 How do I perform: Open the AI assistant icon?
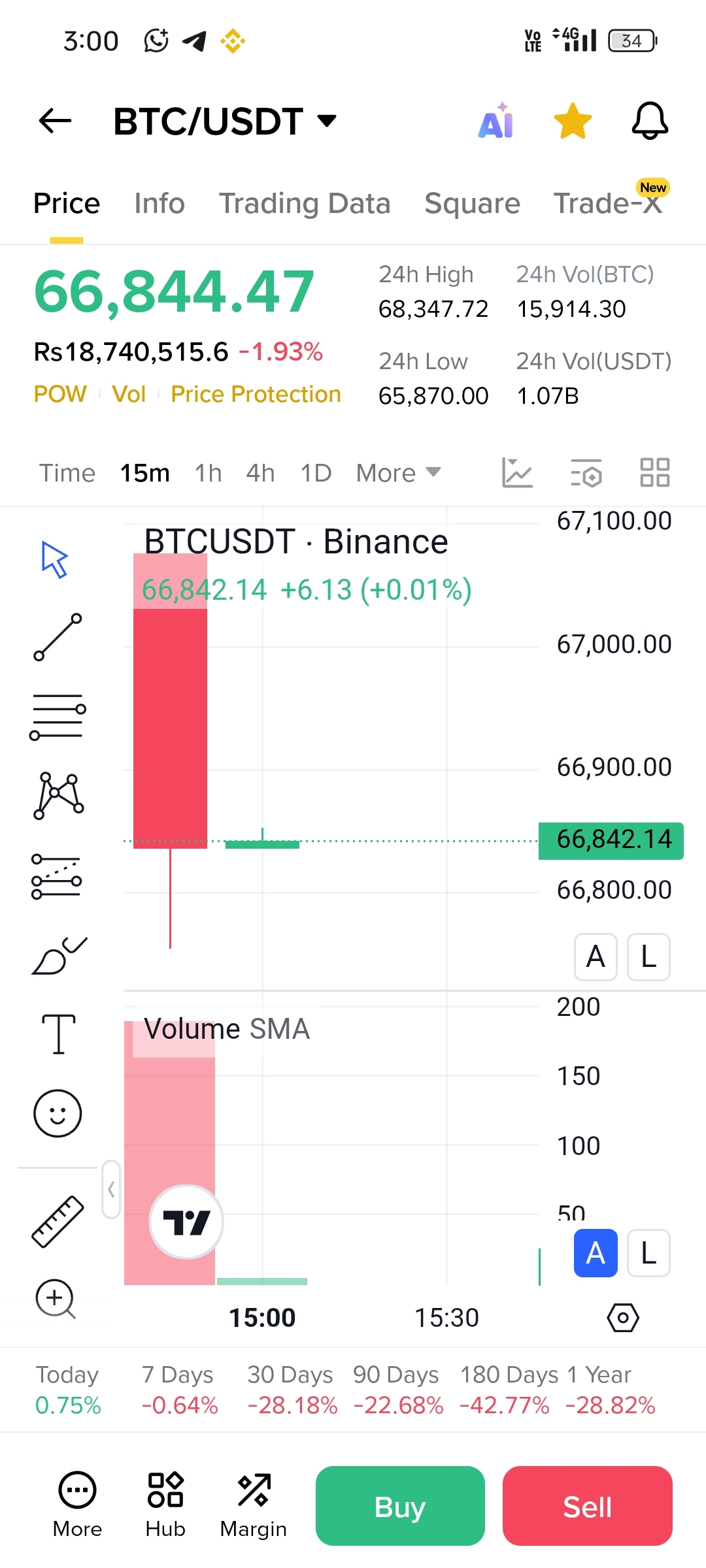(x=496, y=122)
